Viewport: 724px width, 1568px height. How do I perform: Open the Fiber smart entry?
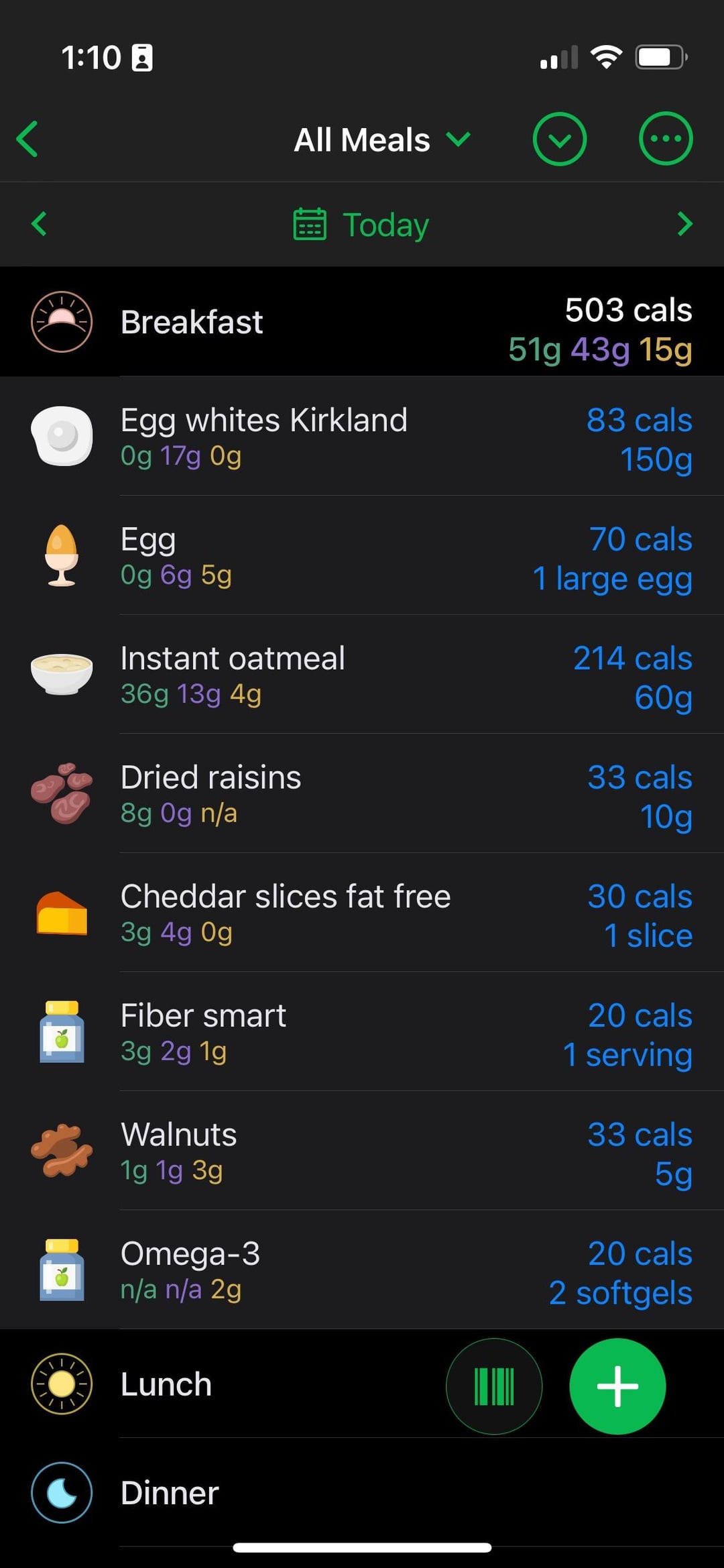point(362,1031)
